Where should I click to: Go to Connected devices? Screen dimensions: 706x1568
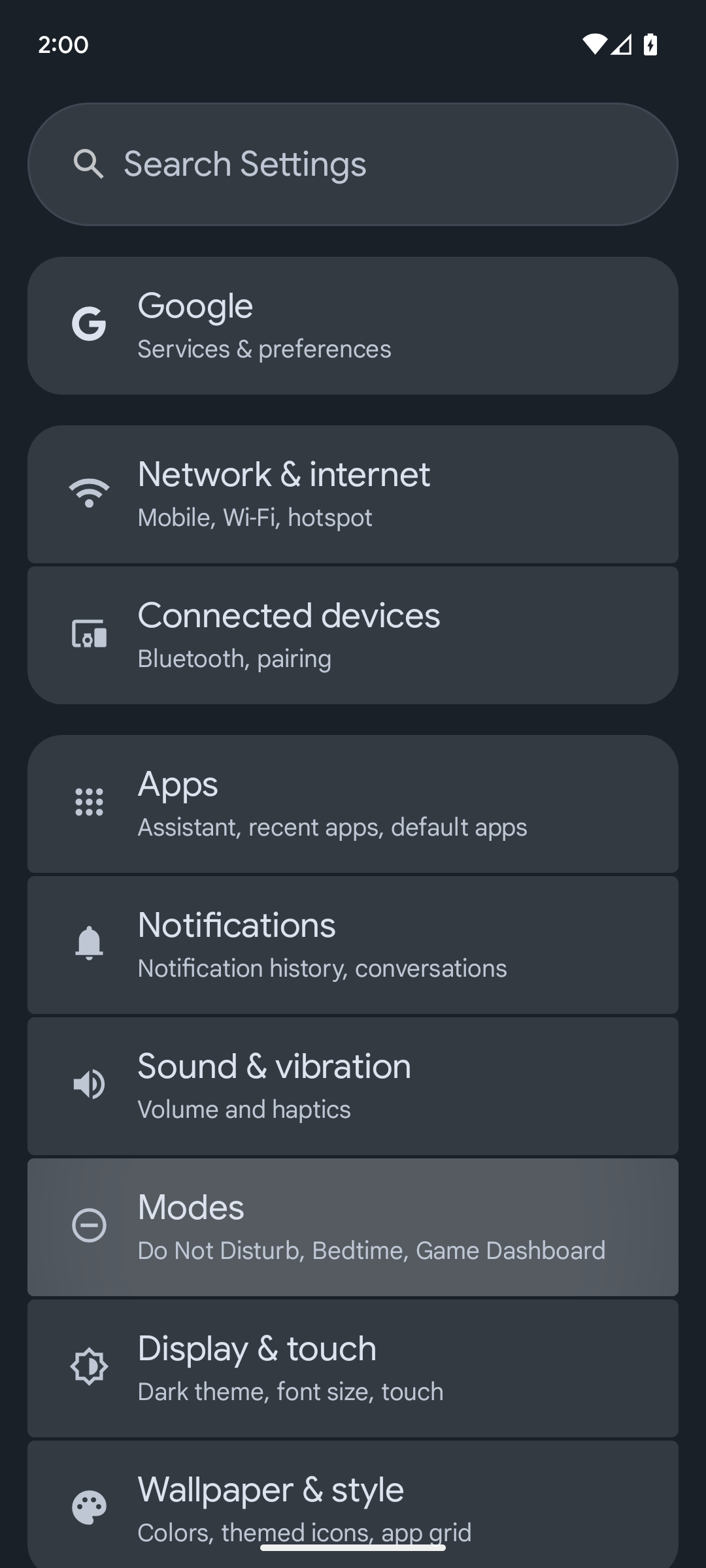pyautogui.click(x=353, y=635)
